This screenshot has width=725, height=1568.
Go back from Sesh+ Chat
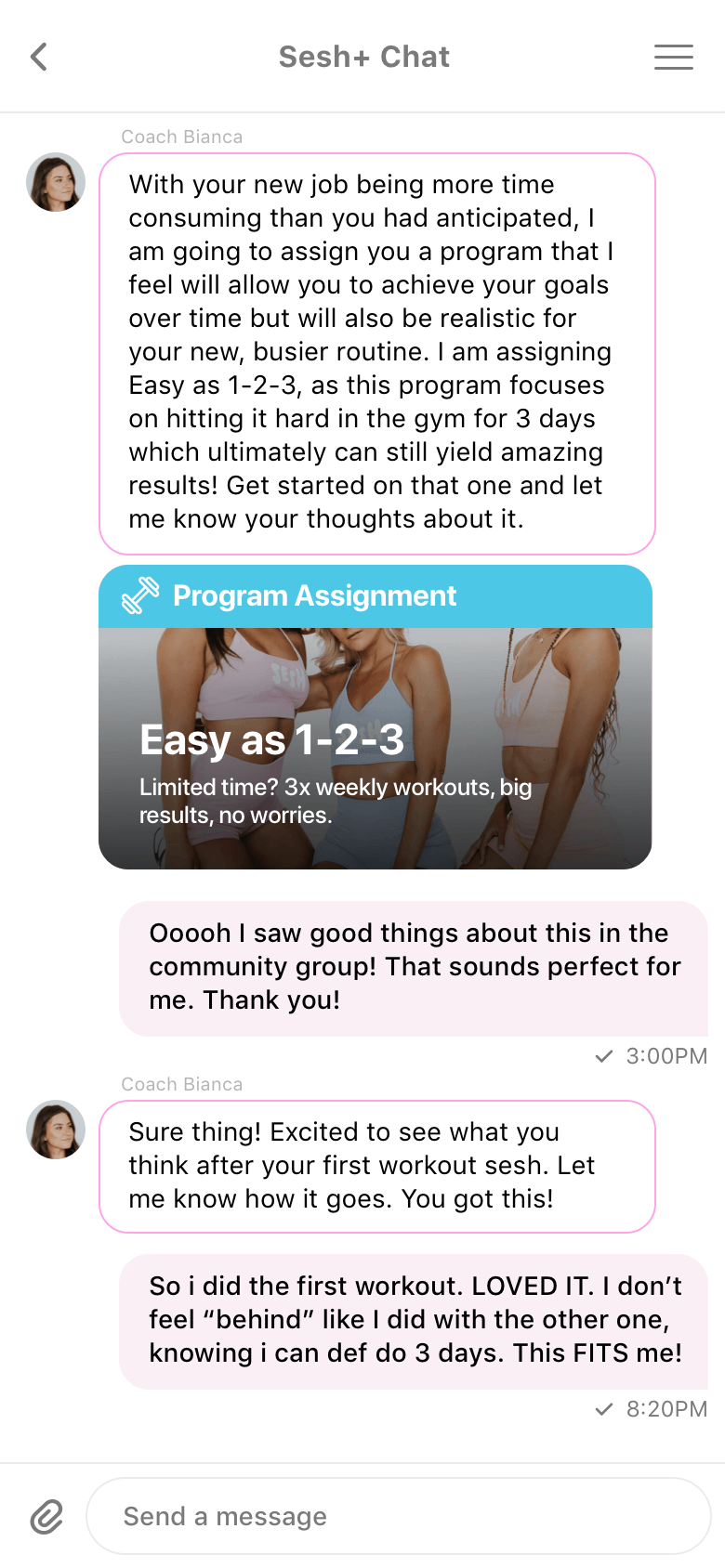click(39, 57)
